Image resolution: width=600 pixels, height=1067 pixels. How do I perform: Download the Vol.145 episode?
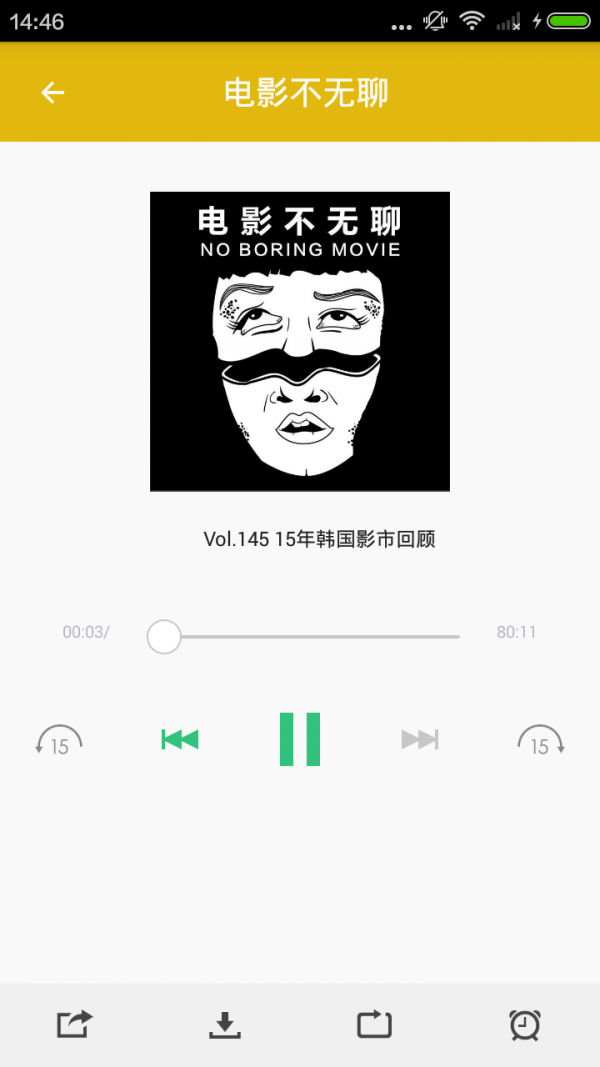(225, 1024)
